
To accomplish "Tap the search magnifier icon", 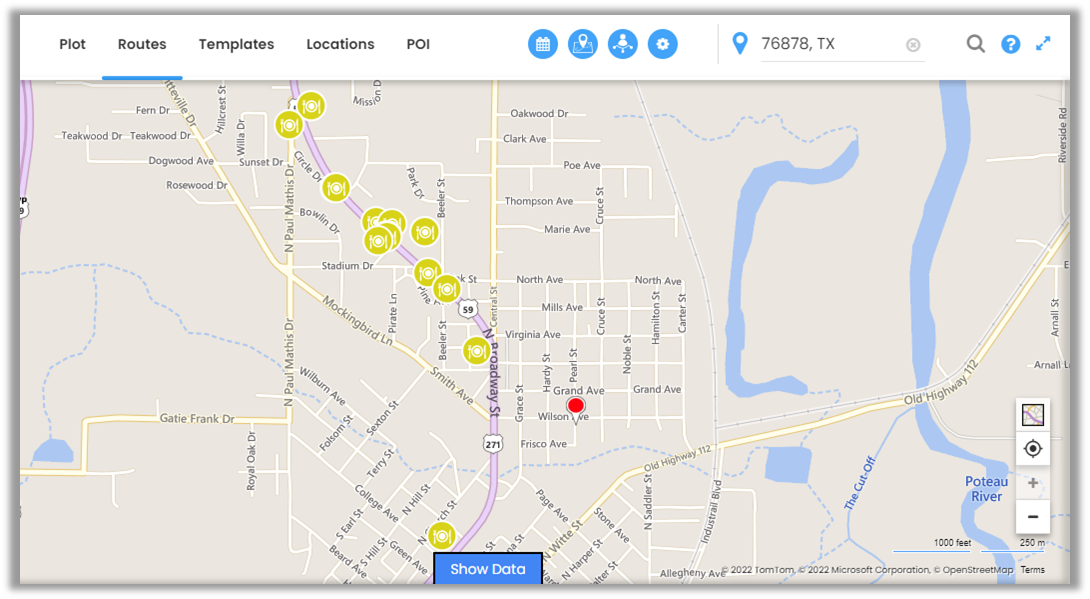I will click(975, 44).
